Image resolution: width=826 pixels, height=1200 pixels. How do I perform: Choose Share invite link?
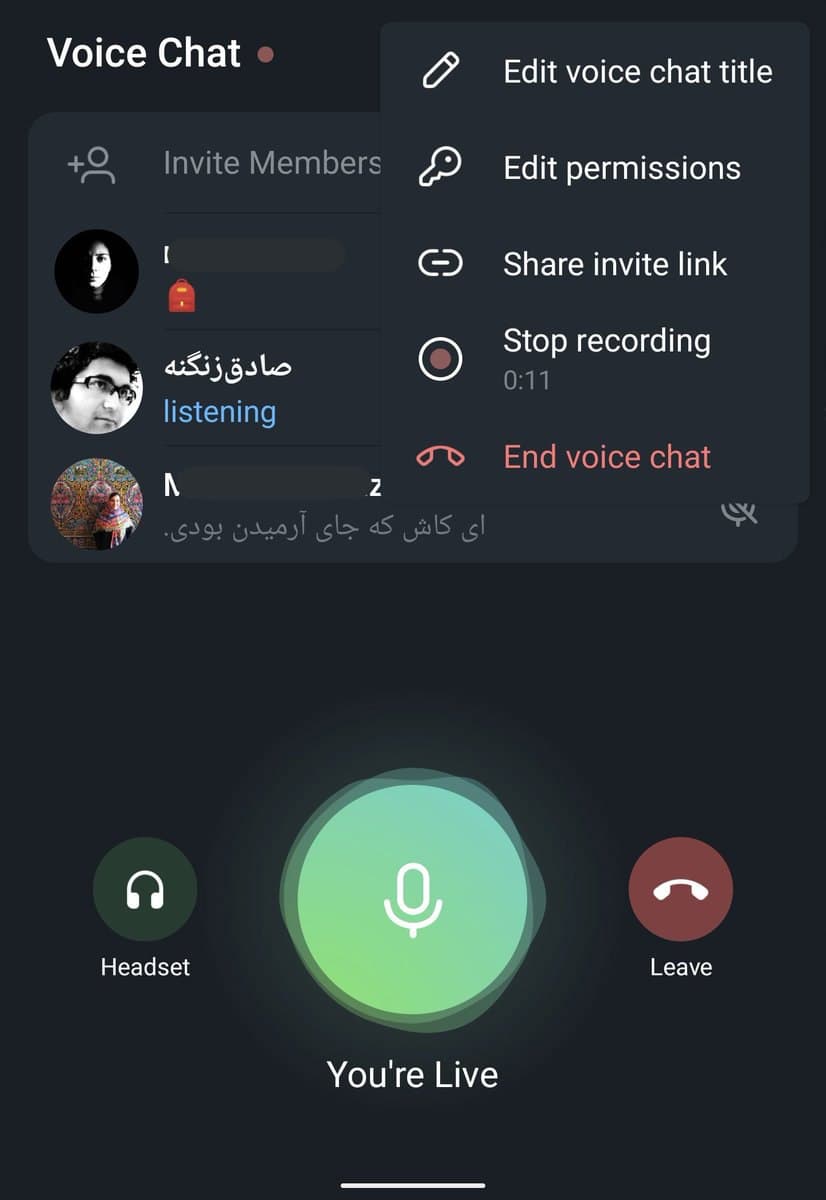(614, 264)
